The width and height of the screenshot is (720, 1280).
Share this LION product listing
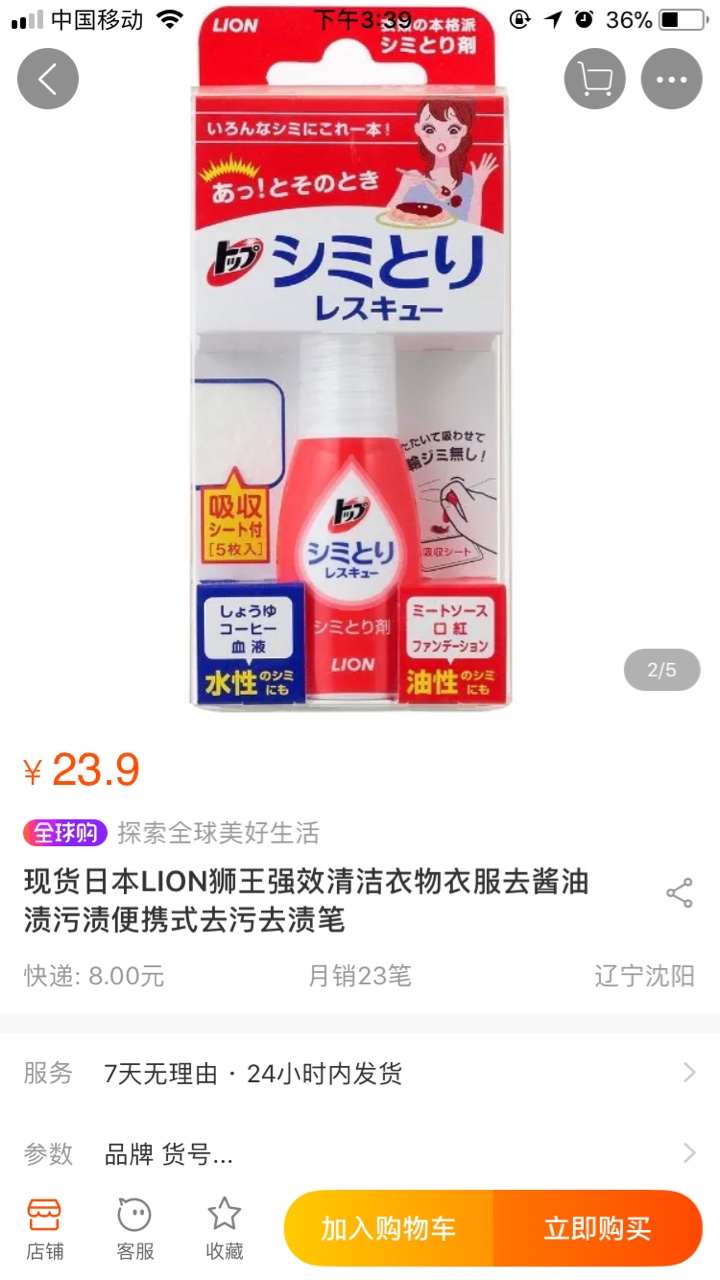pyautogui.click(x=679, y=893)
